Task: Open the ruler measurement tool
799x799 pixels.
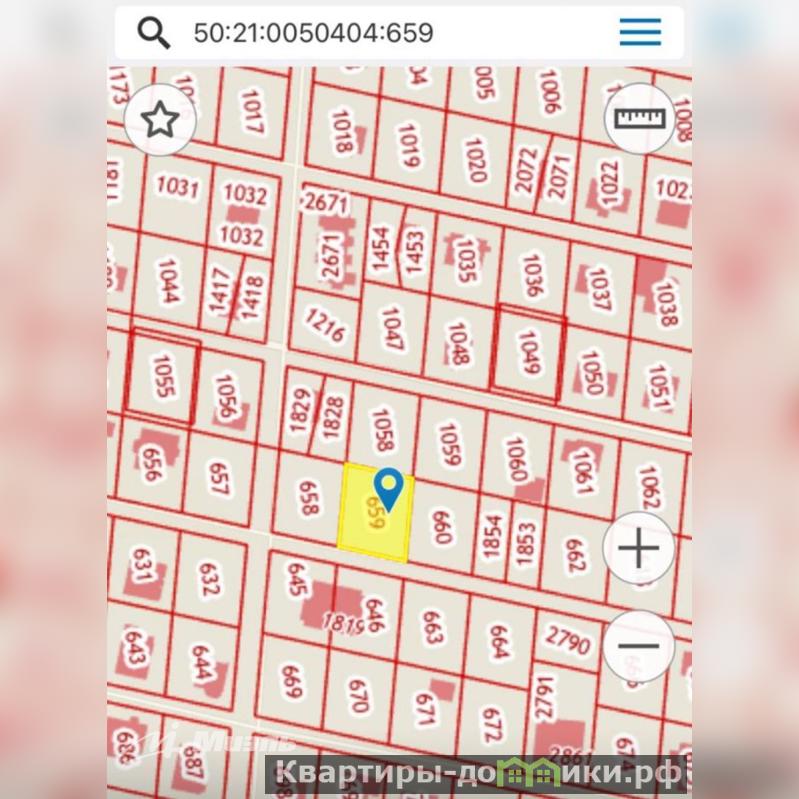Action: (639, 118)
